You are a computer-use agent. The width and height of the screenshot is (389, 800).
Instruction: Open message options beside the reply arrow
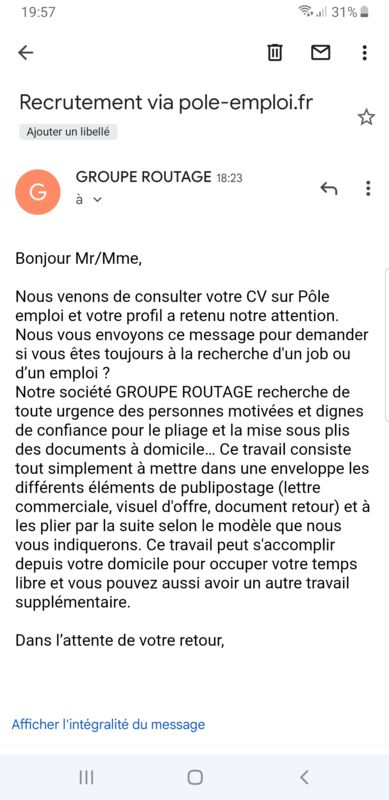click(368, 188)
